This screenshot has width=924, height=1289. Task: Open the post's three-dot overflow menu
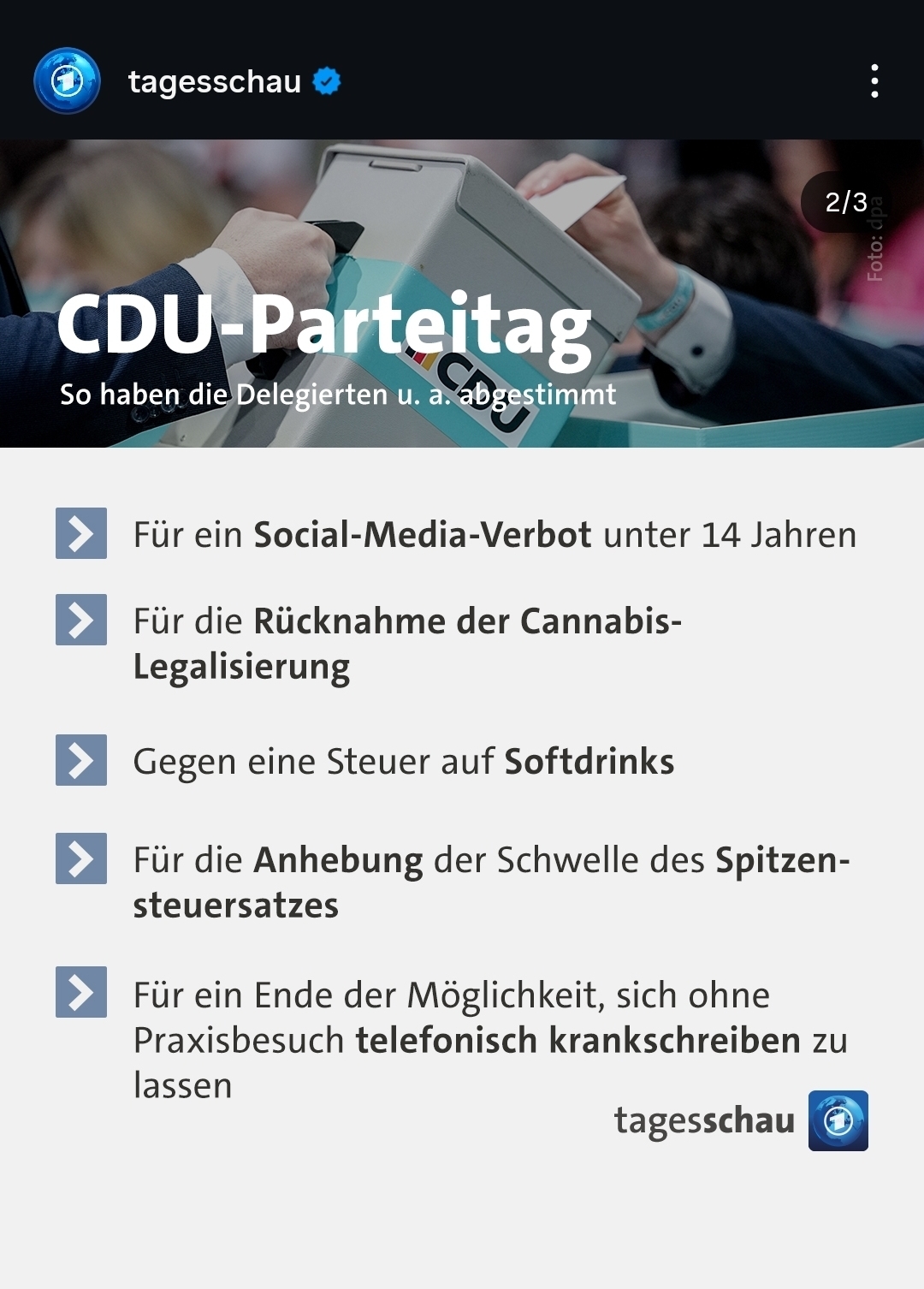[x=874, y=81]
